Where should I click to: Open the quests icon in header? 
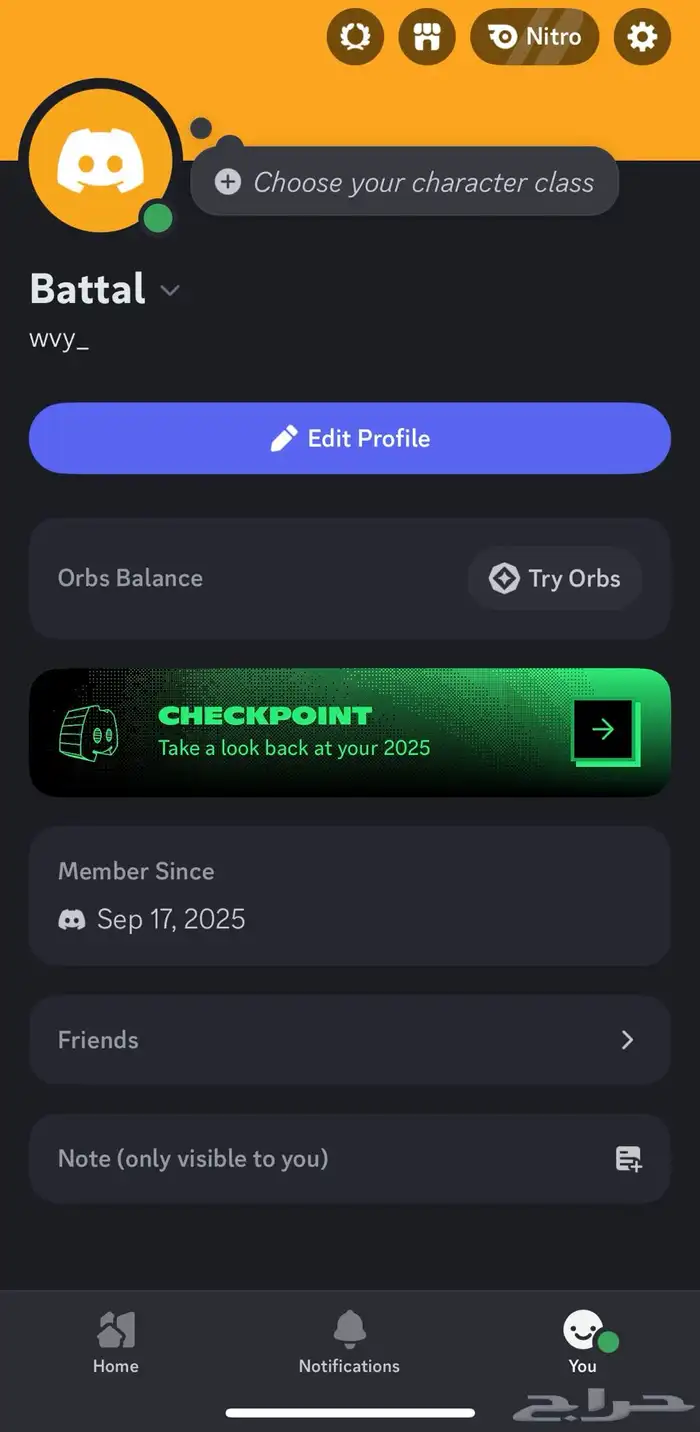click(x=355, y=37)
